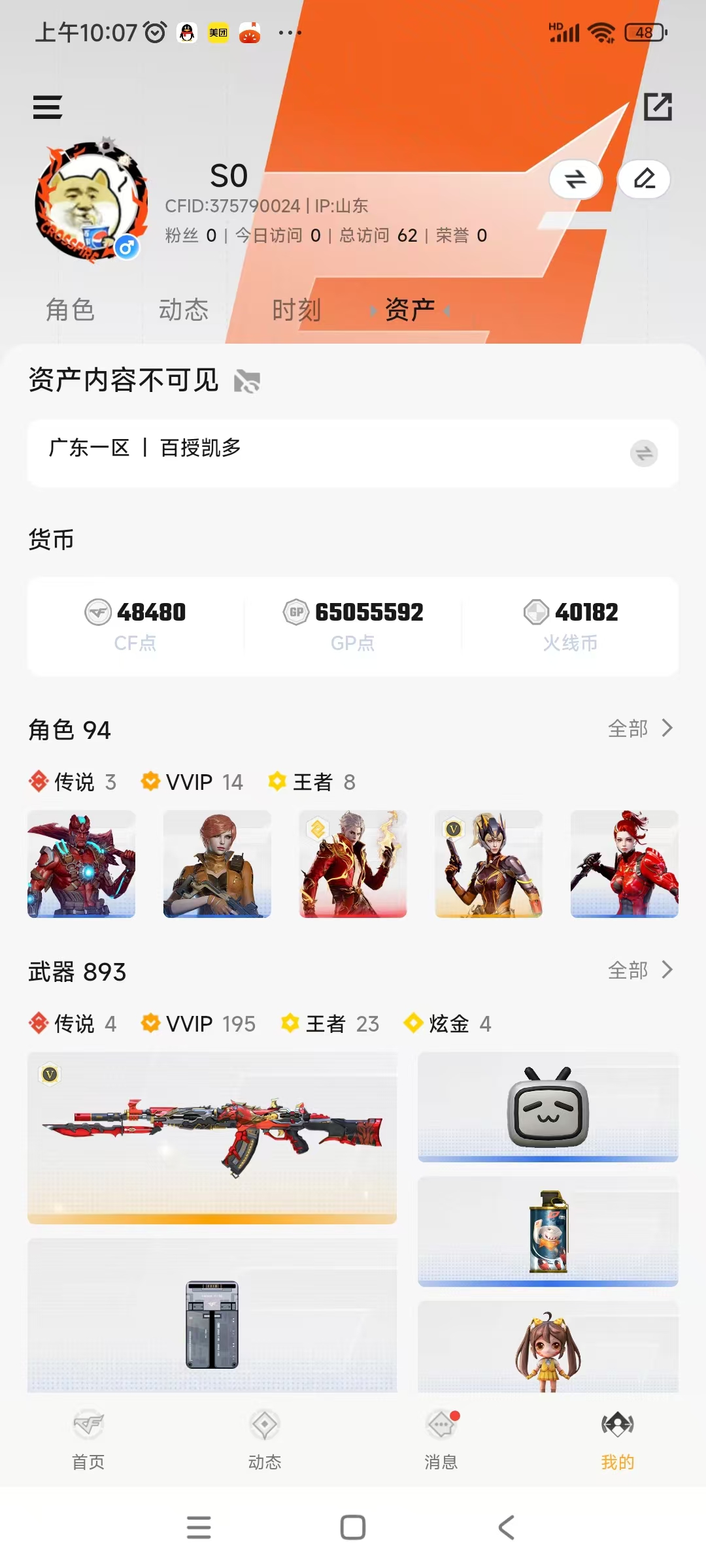Tap the switch account button

tap(575, 178)
